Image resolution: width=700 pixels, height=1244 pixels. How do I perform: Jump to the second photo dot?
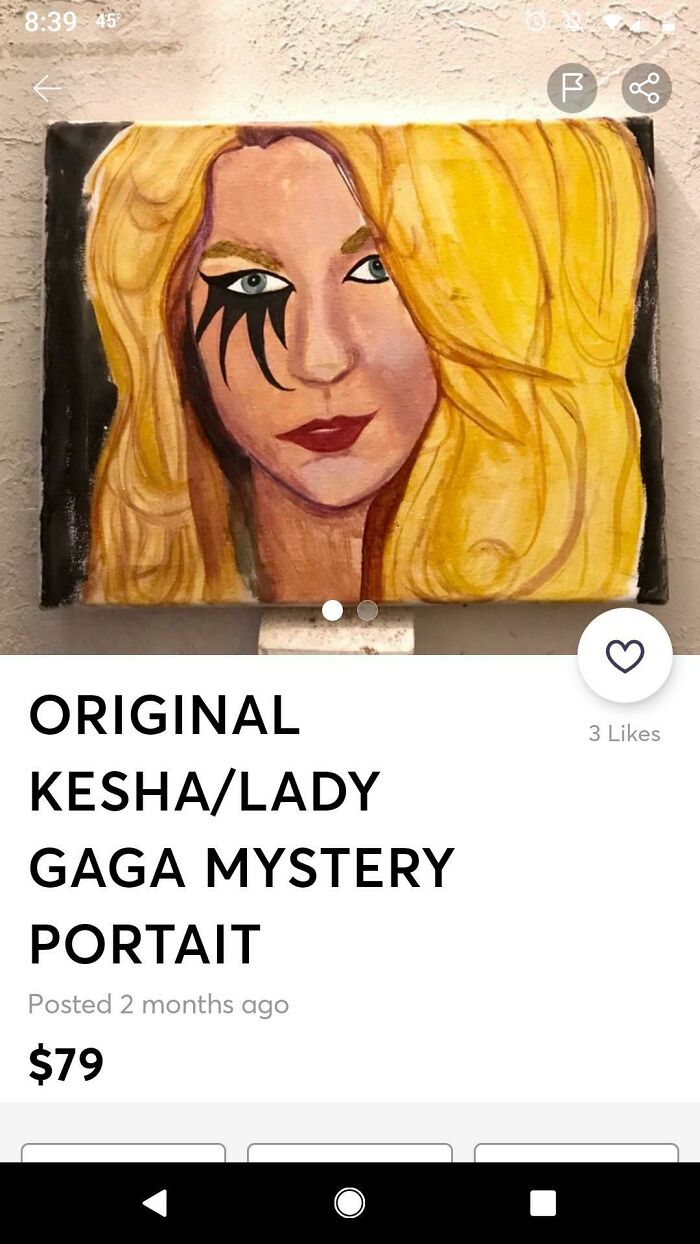368,610
